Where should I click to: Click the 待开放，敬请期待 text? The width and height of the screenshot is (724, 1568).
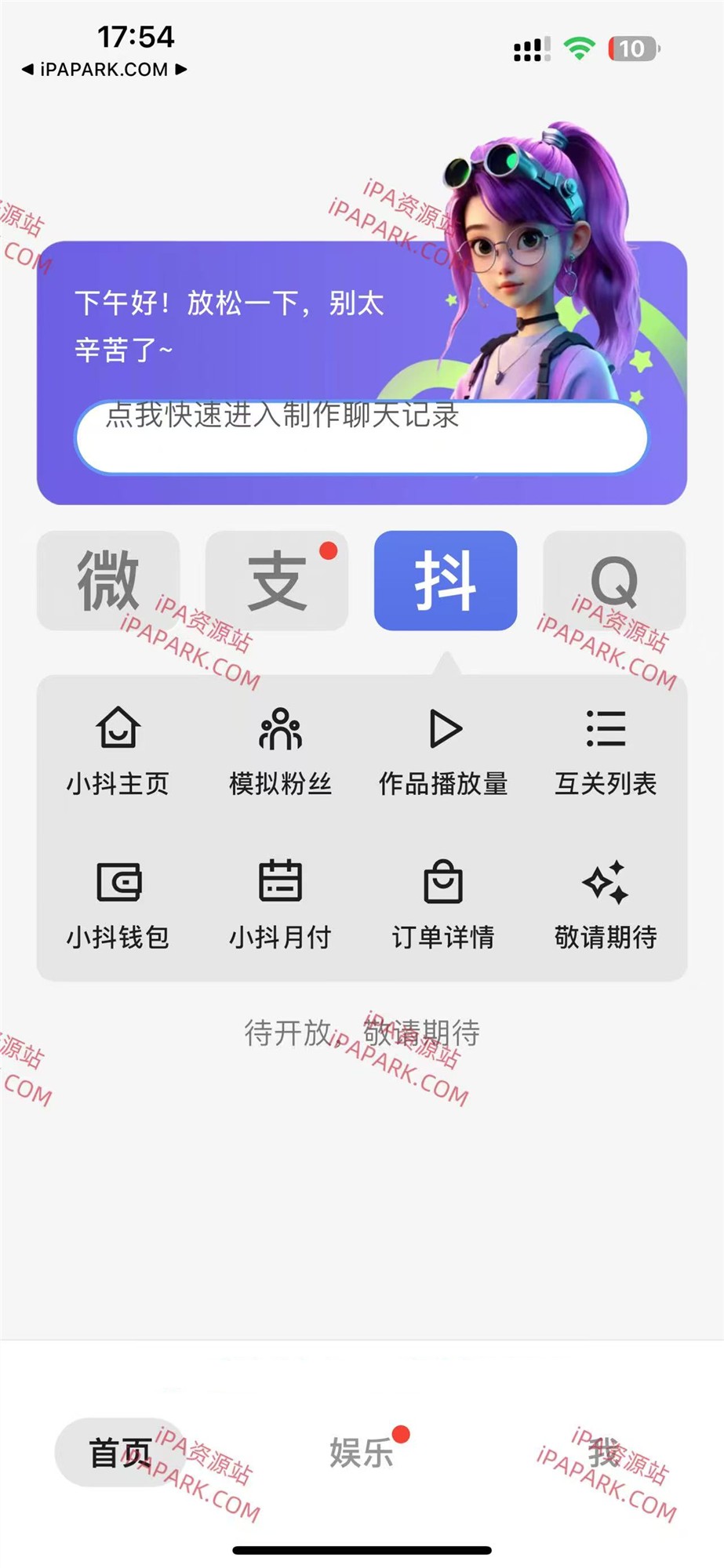(361, 1033)
